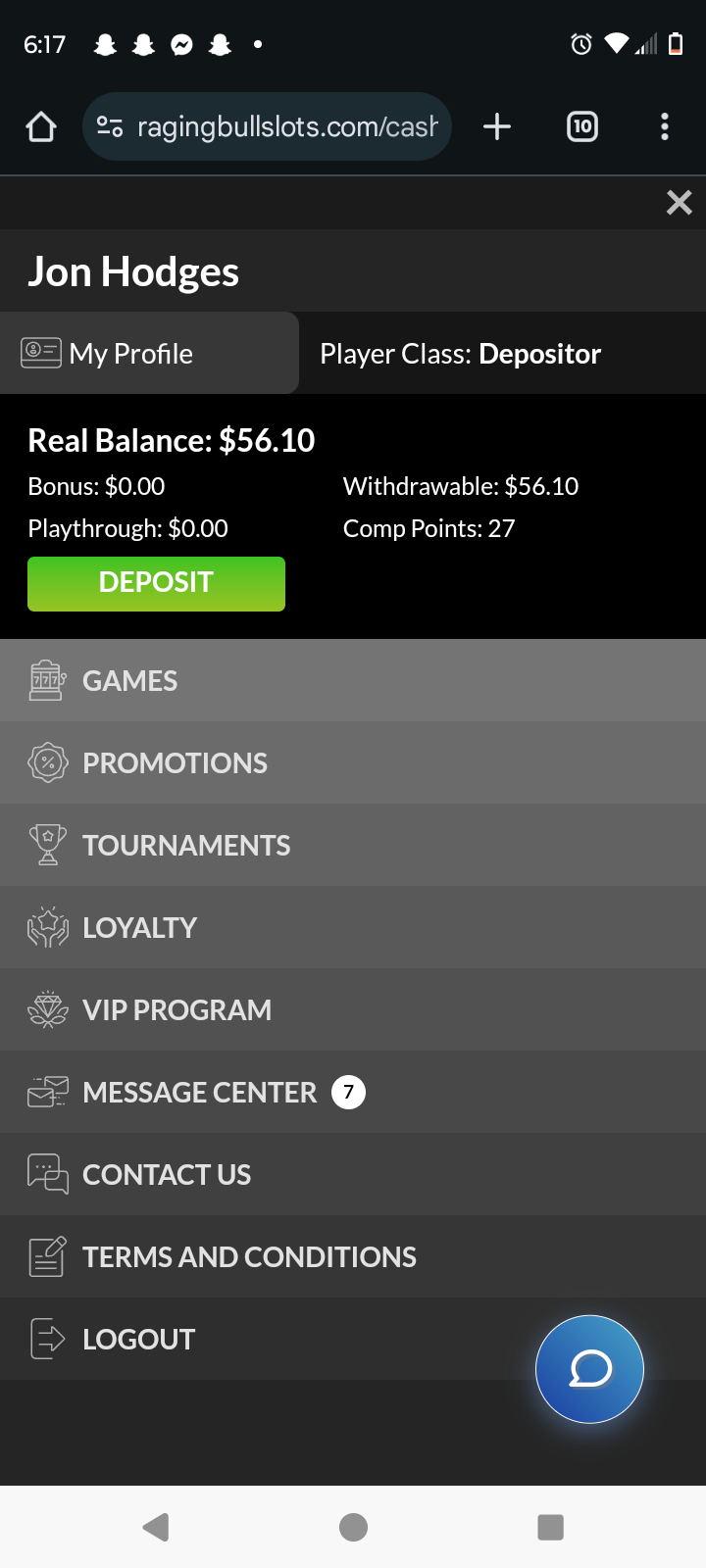Screen dimensions: 706x1568
Task: Tap the Logout exit icon
Action: pyautogui.click(x=46, y=1338)
